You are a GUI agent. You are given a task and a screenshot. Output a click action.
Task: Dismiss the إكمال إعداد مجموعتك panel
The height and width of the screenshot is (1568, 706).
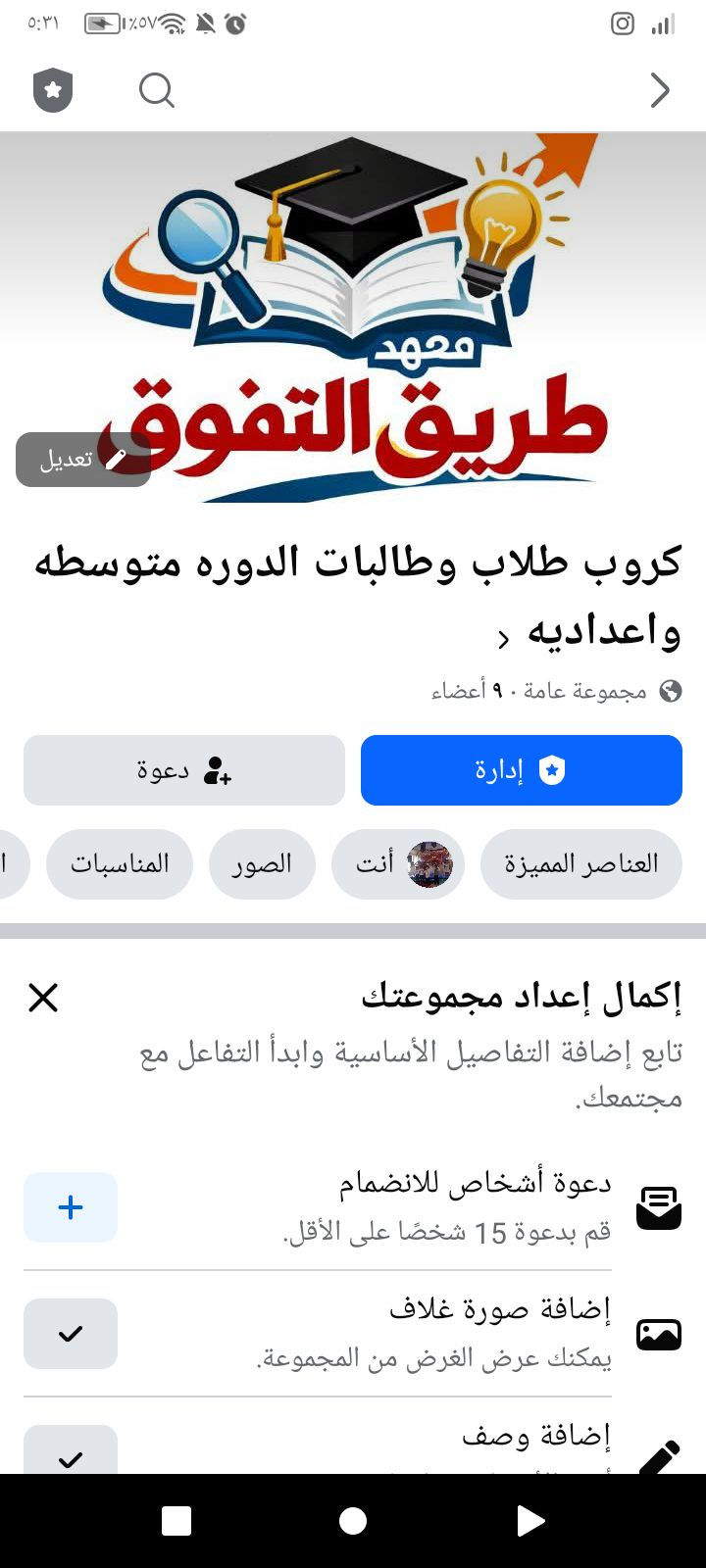tap(43, 998)
